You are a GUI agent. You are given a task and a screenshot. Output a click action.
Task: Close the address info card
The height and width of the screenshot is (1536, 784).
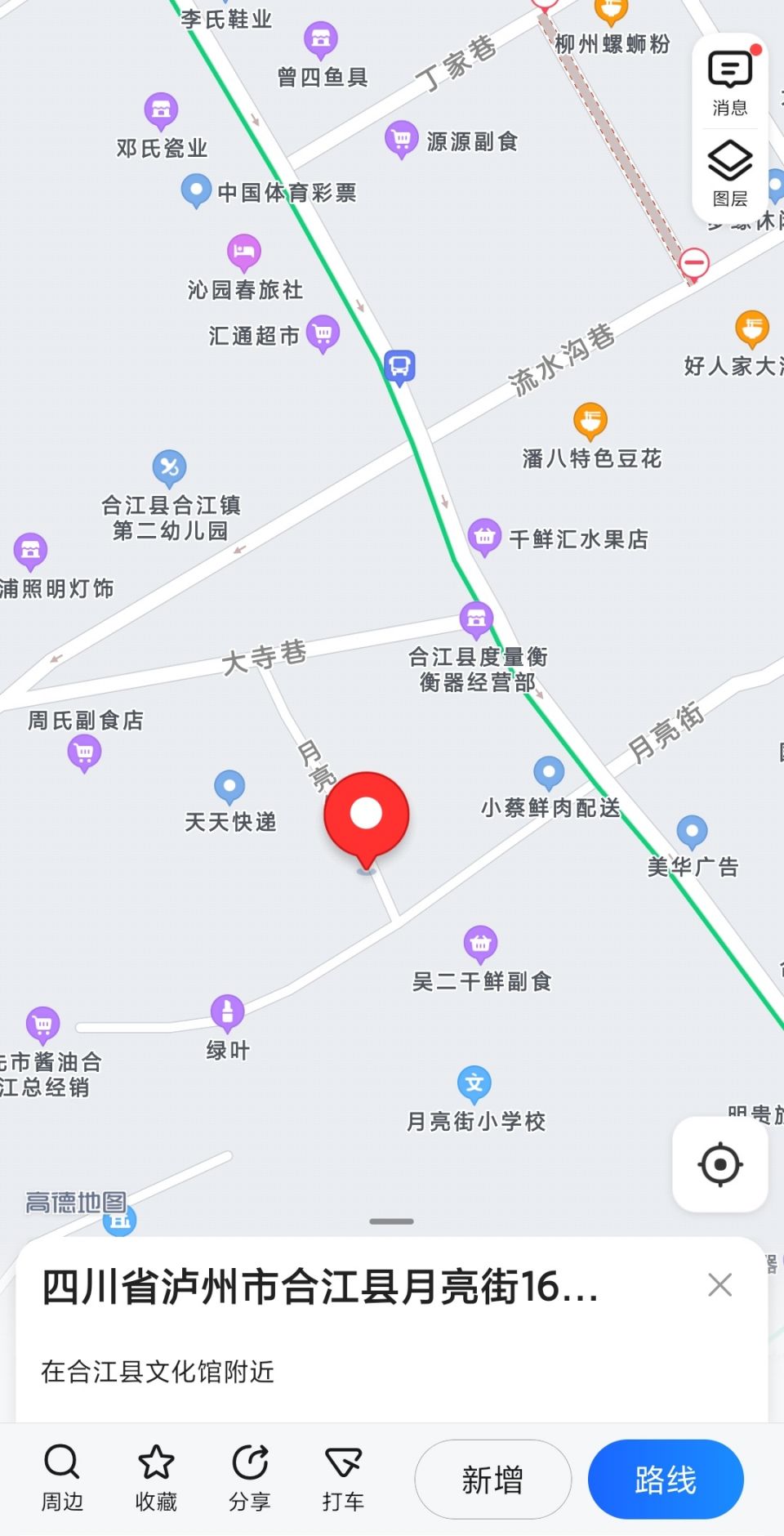(x=719, y=1285)
